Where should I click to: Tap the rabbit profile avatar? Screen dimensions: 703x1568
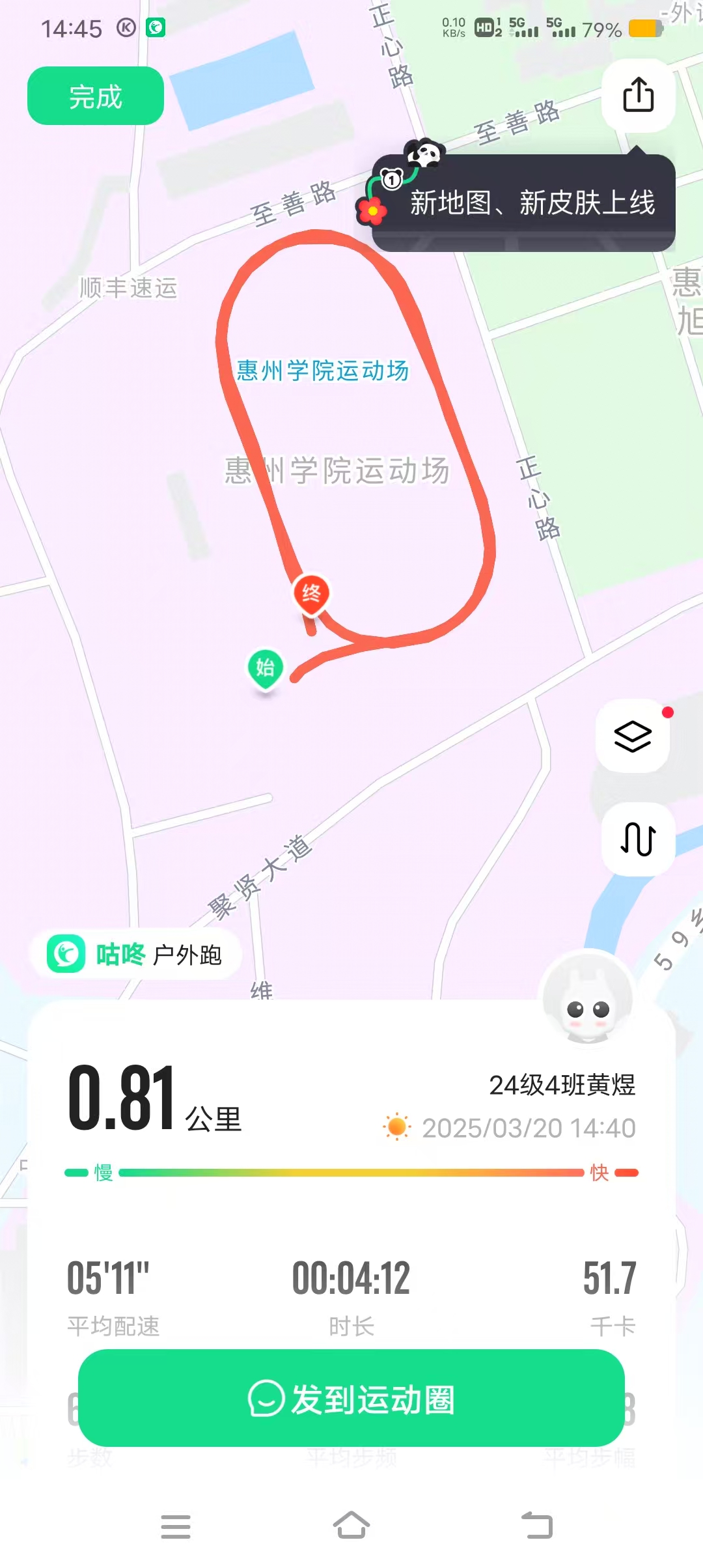(588, 996)
